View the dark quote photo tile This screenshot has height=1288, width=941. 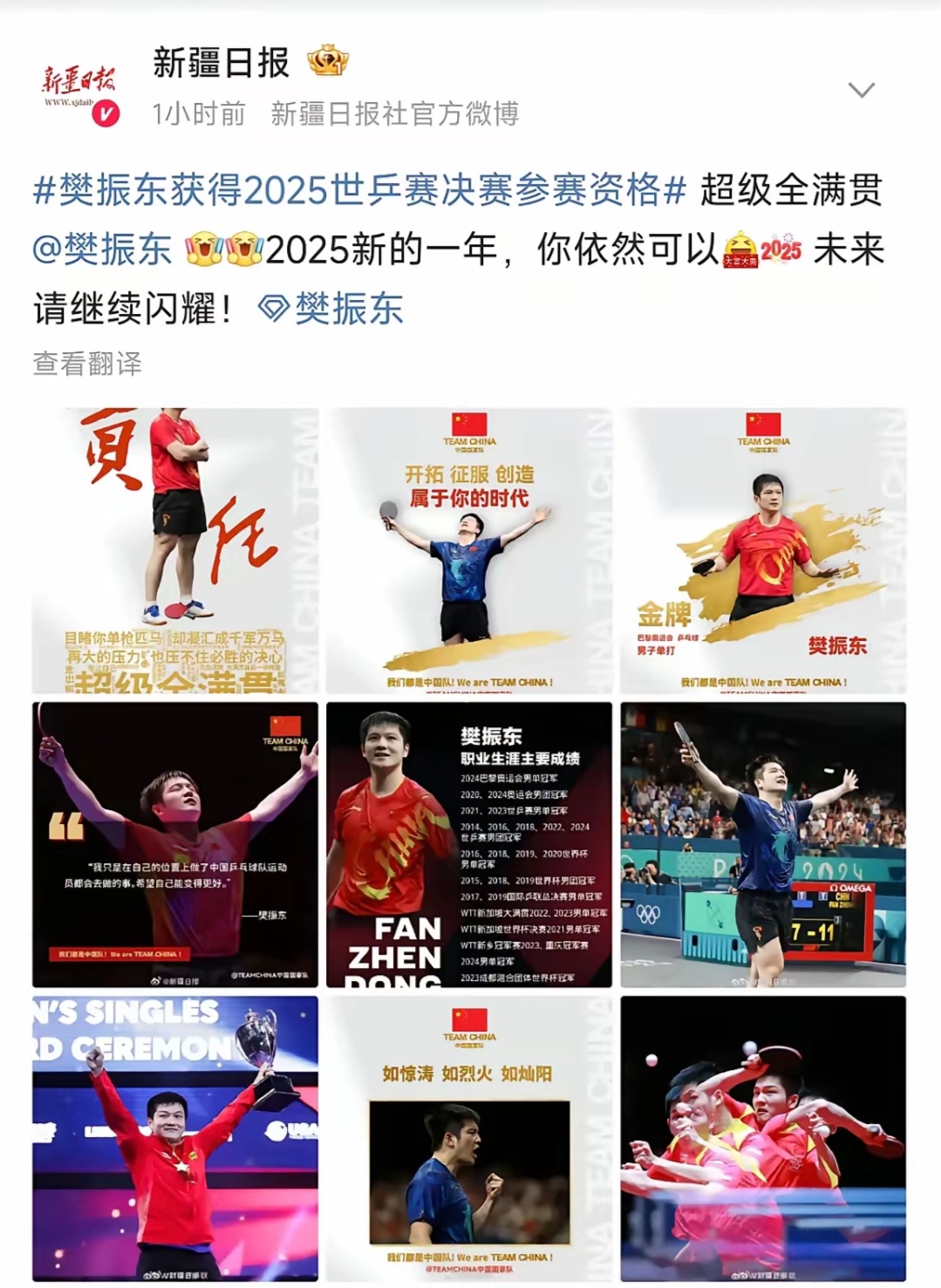tap(175, 844)
